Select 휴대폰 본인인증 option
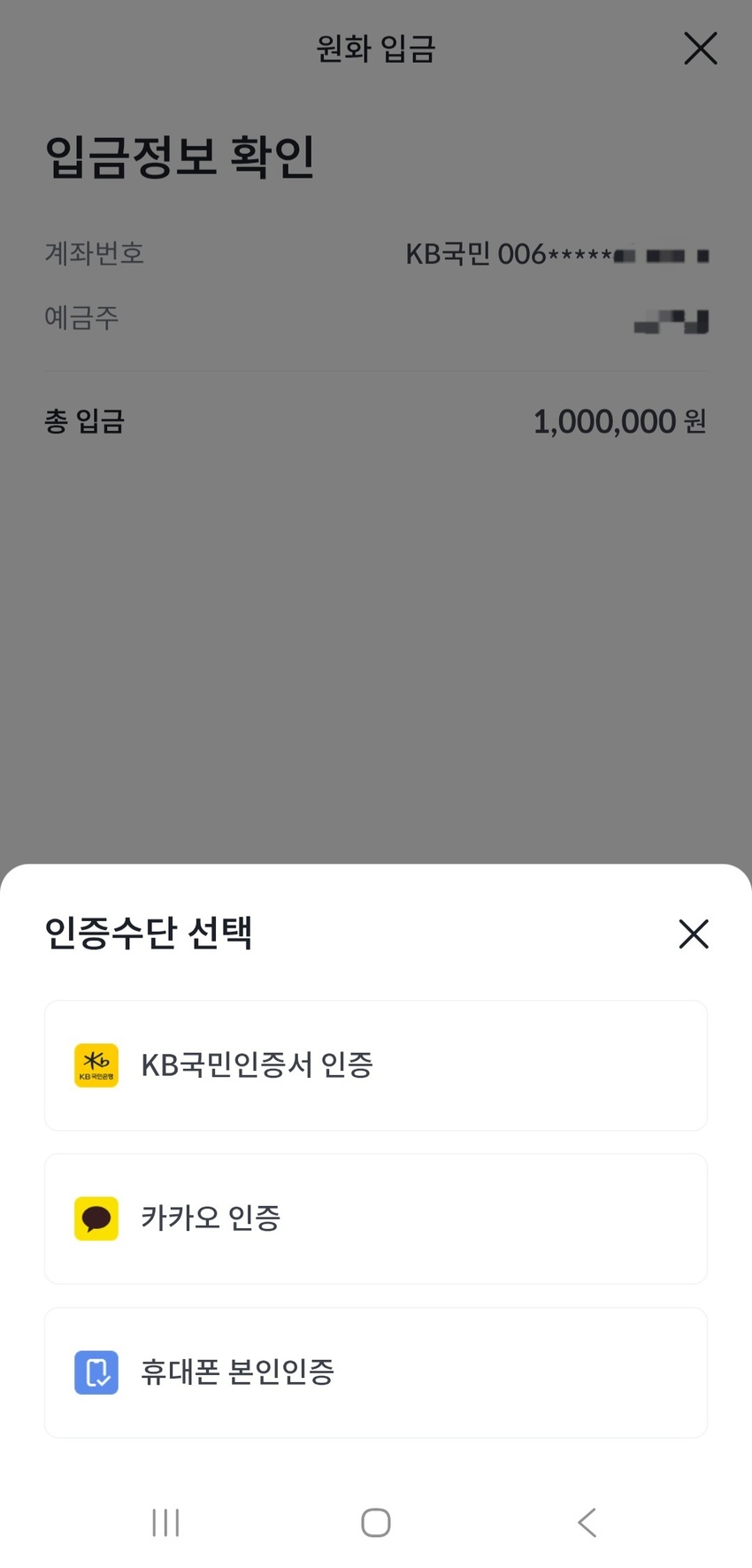 [376, 1372]
